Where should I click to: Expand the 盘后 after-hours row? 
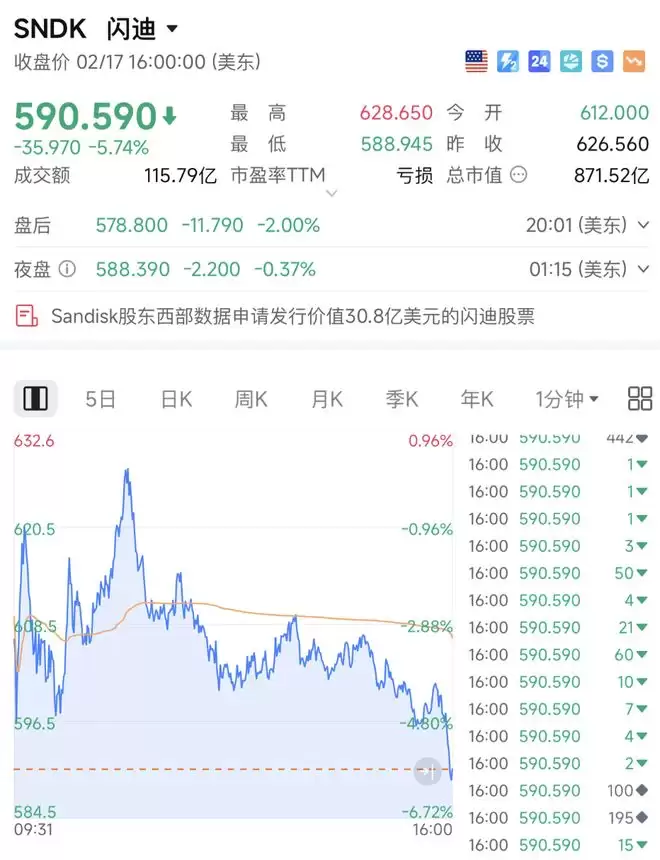[643, 226]
